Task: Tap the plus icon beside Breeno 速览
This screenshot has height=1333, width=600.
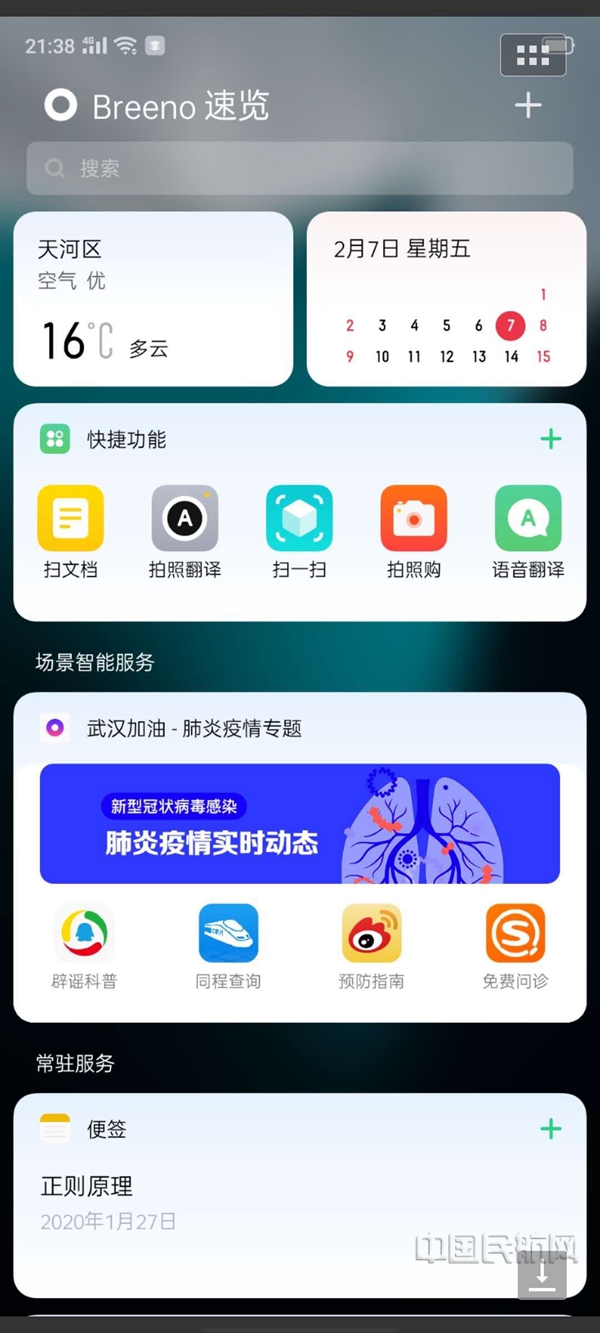Action: click(528, 105)
